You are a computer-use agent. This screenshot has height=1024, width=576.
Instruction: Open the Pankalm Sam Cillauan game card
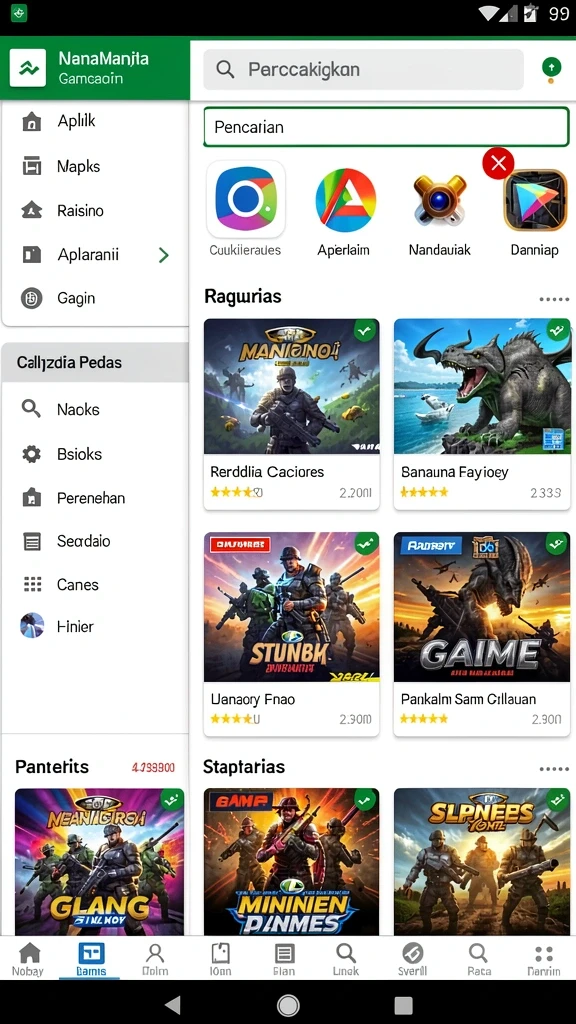coord(482,634)
